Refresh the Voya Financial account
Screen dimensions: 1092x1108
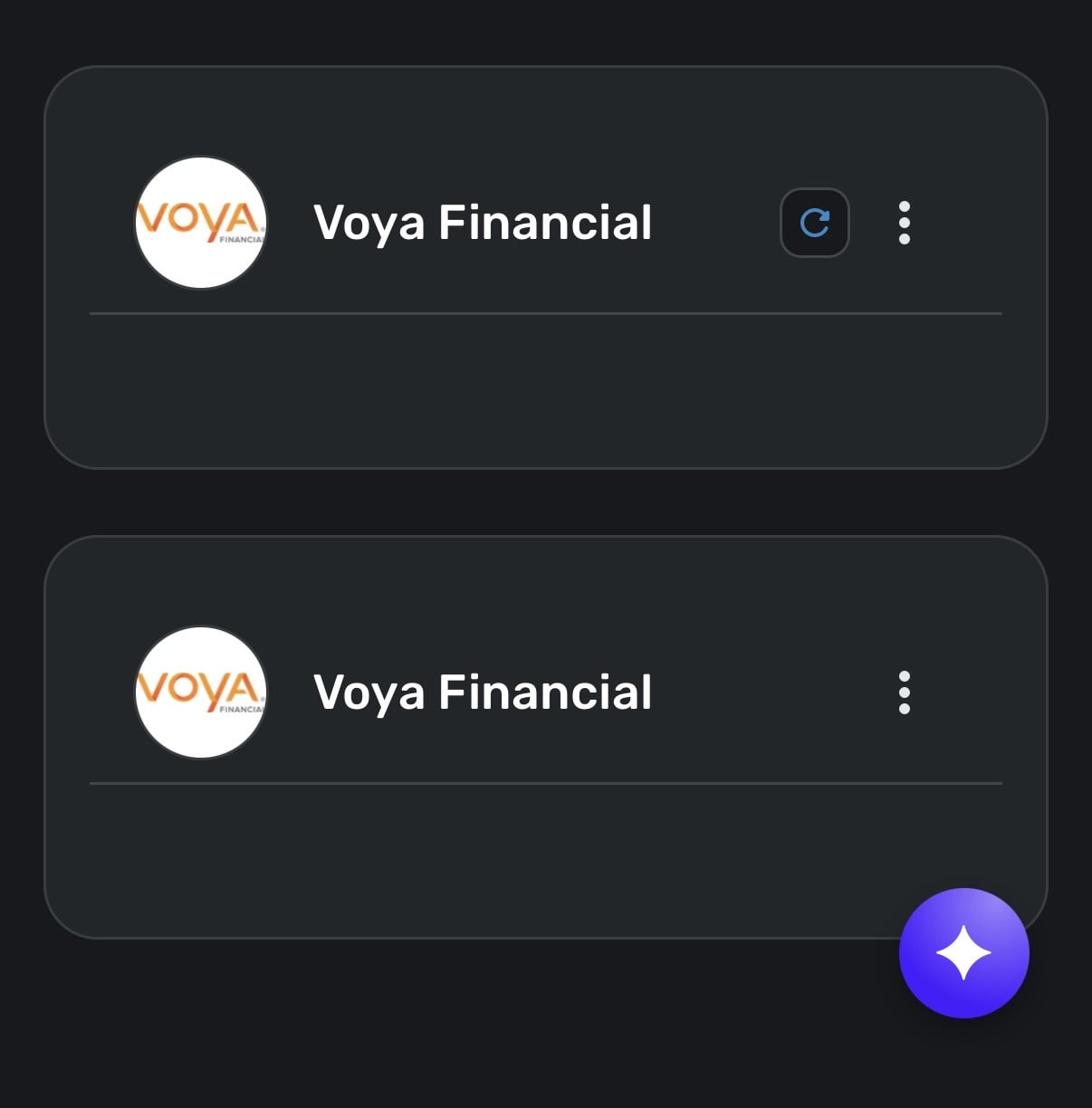click(814, 223)
